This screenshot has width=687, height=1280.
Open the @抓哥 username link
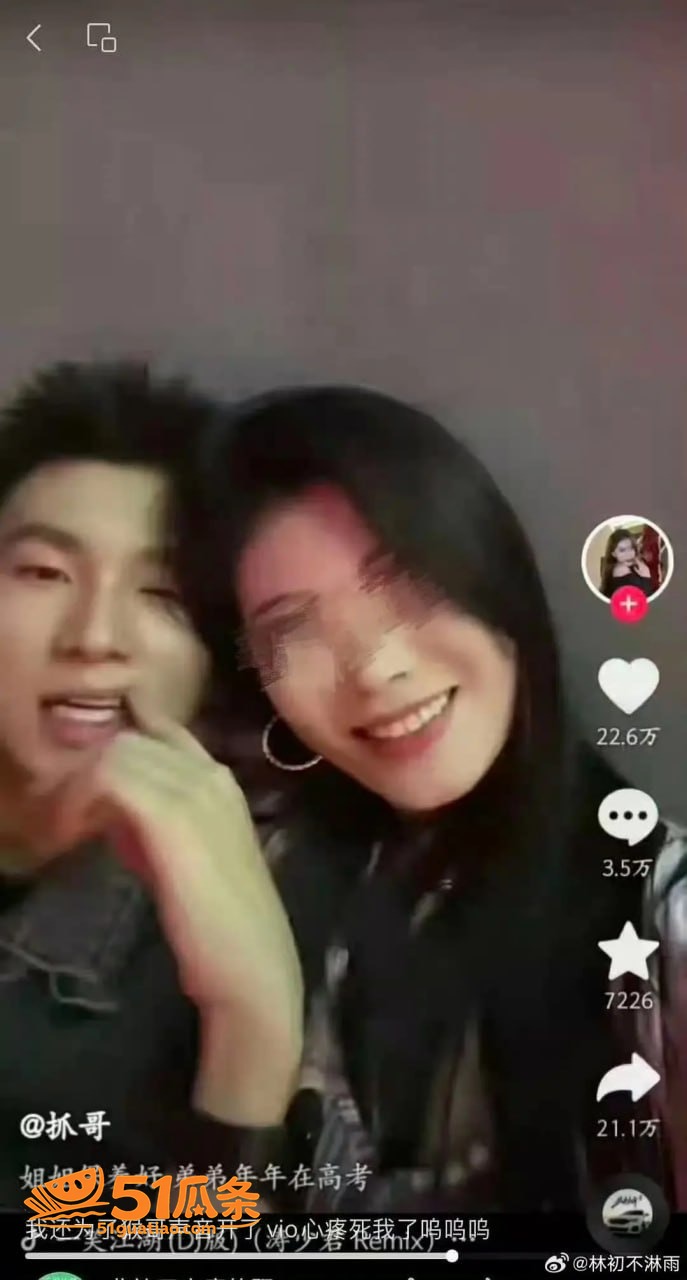(x=65, y=1126)
